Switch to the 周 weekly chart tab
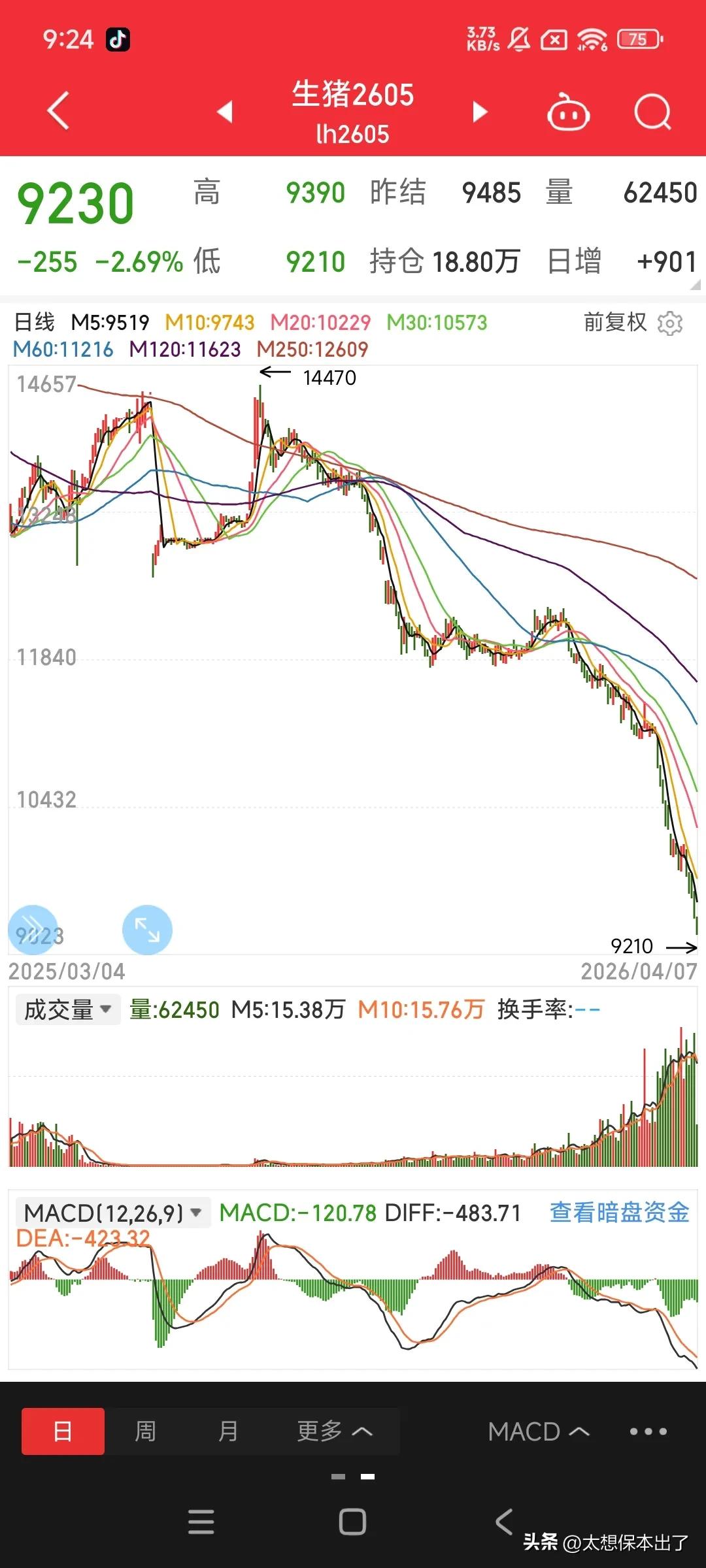The image size is (706, 1568). pyautogui.click(x=145, y=1431)
